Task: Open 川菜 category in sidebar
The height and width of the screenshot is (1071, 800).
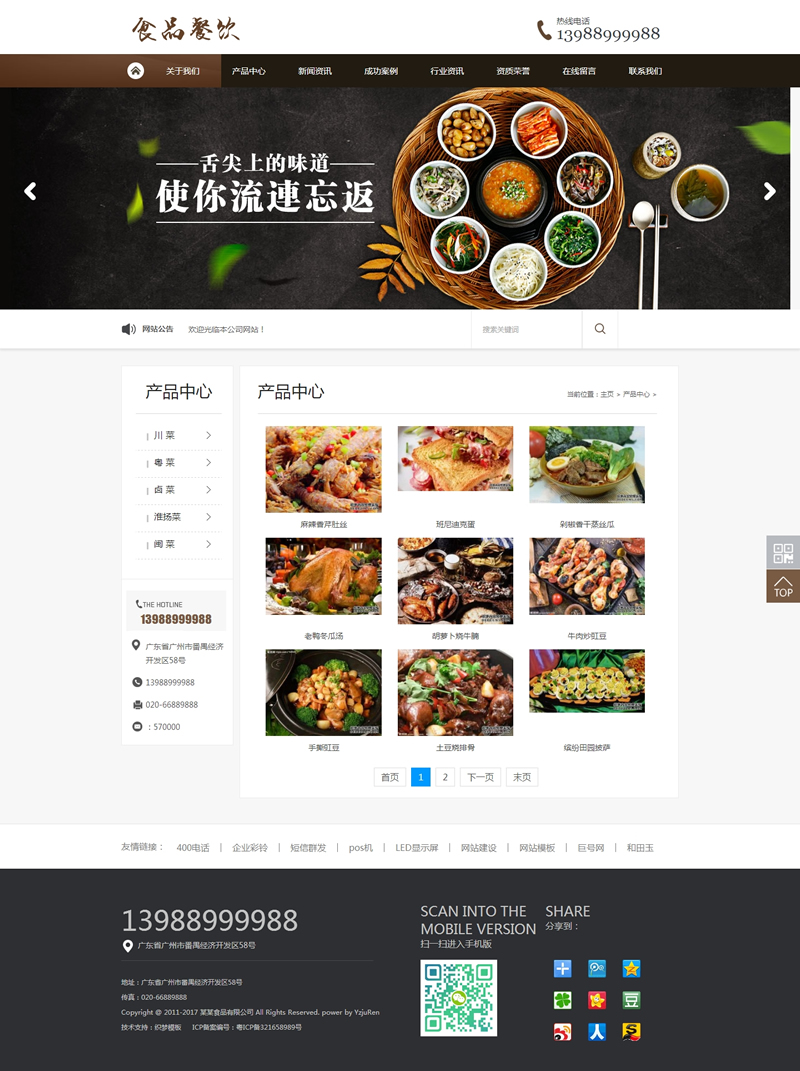Action: (179, 435)
